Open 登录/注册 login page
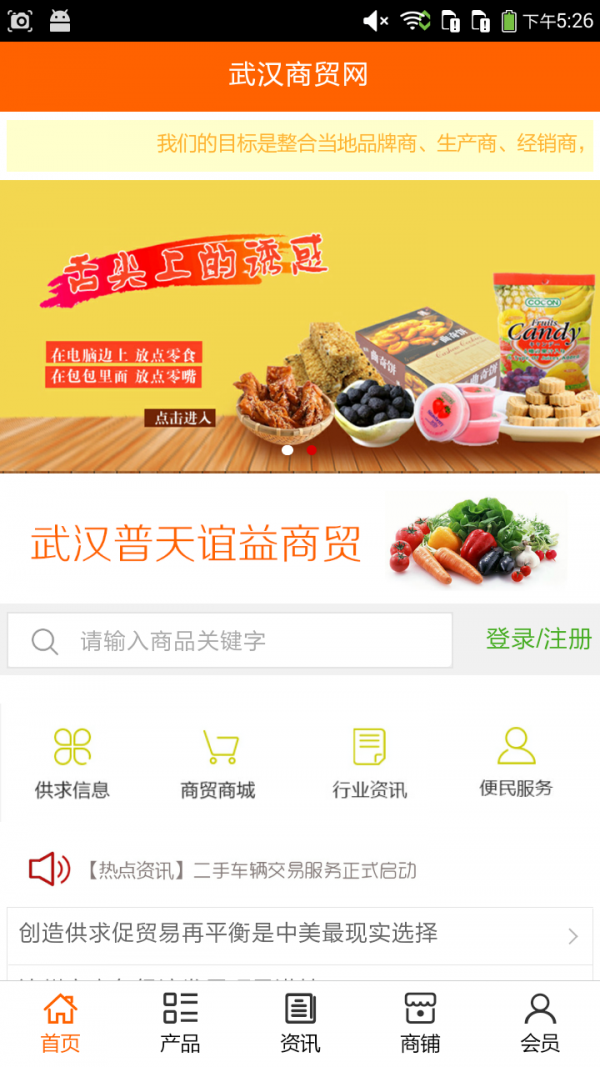This screenshot has height=1067, width=600. point(538,639)
